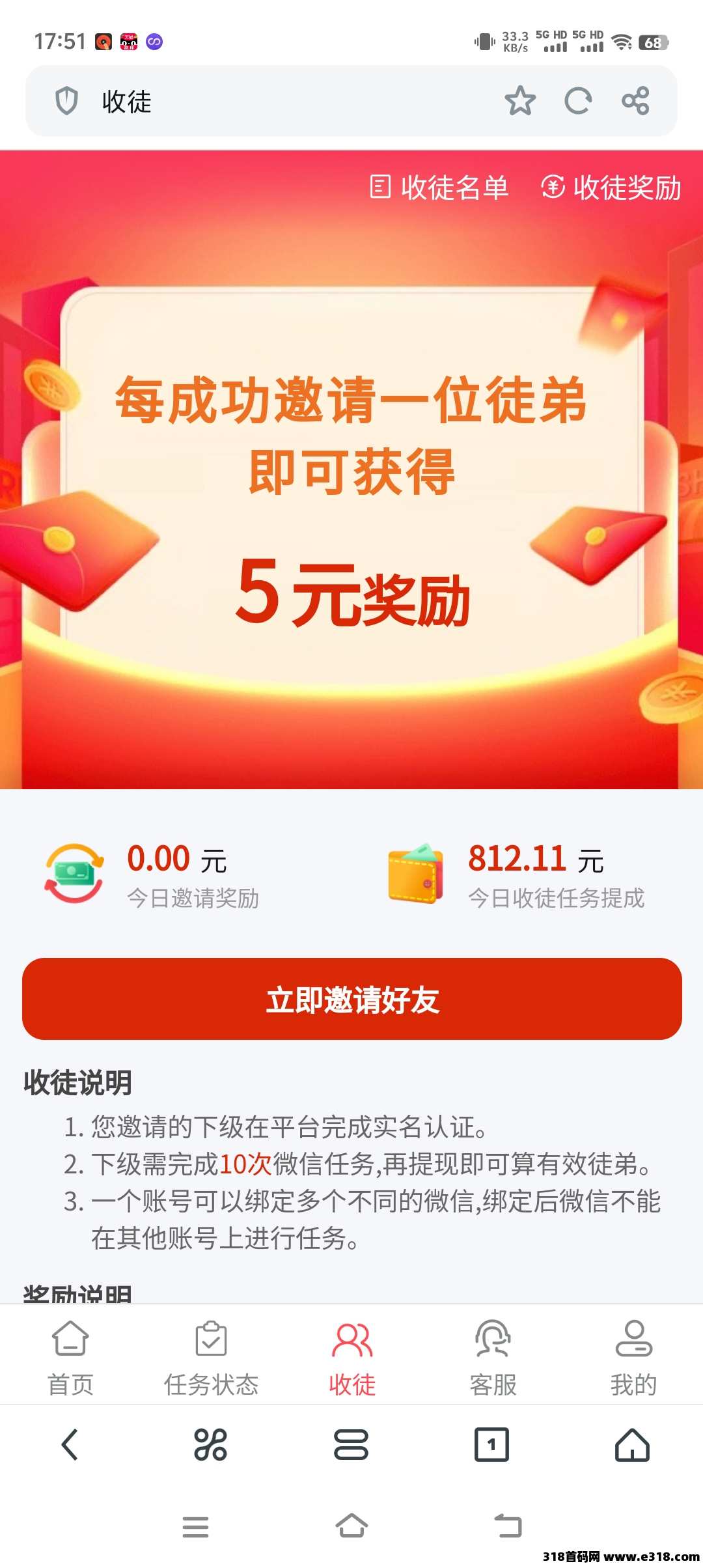The width and height of the screenshot is (703, 1568).
Task: Open the browser multi-window button
Action: coord(351,1445)
